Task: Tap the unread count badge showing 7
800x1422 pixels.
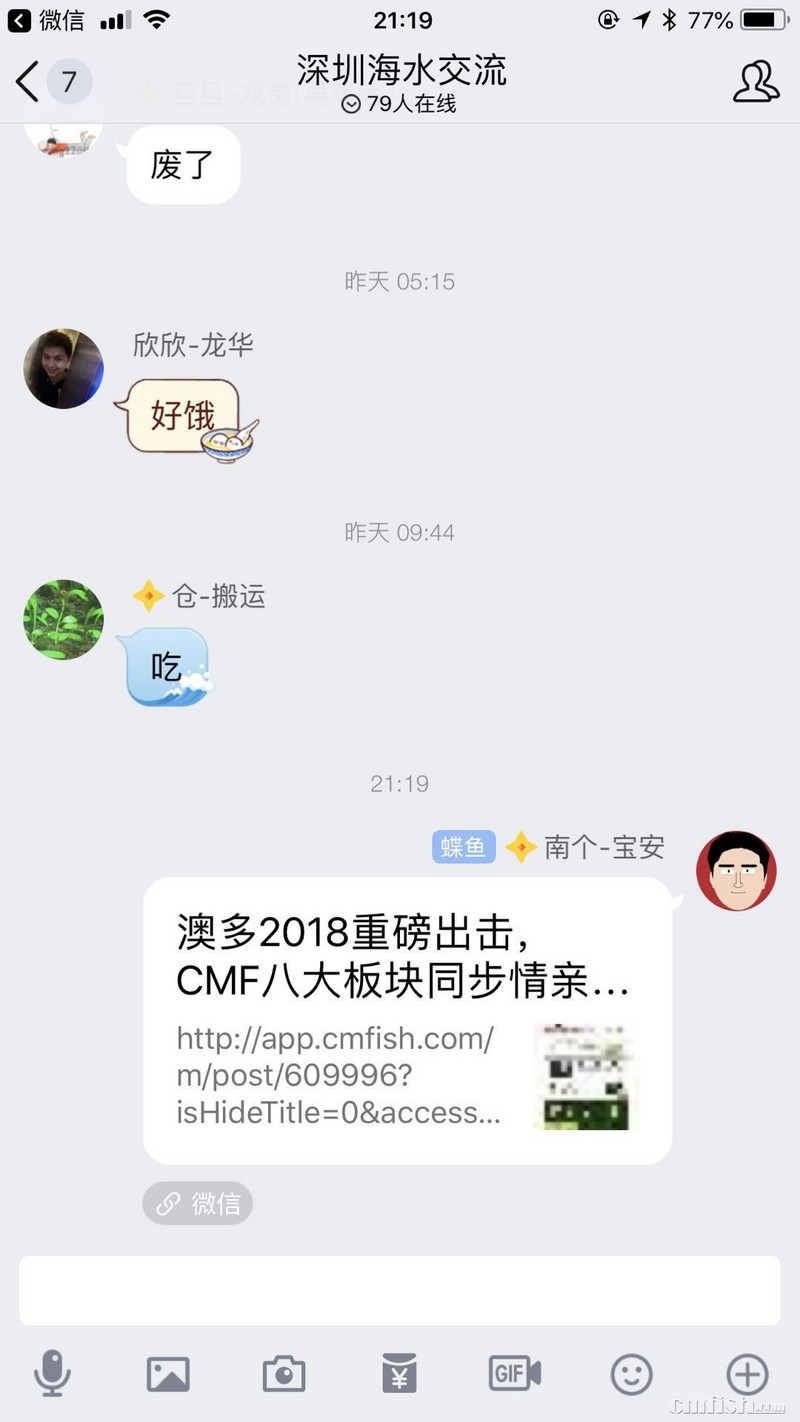Action: point(69,84)
